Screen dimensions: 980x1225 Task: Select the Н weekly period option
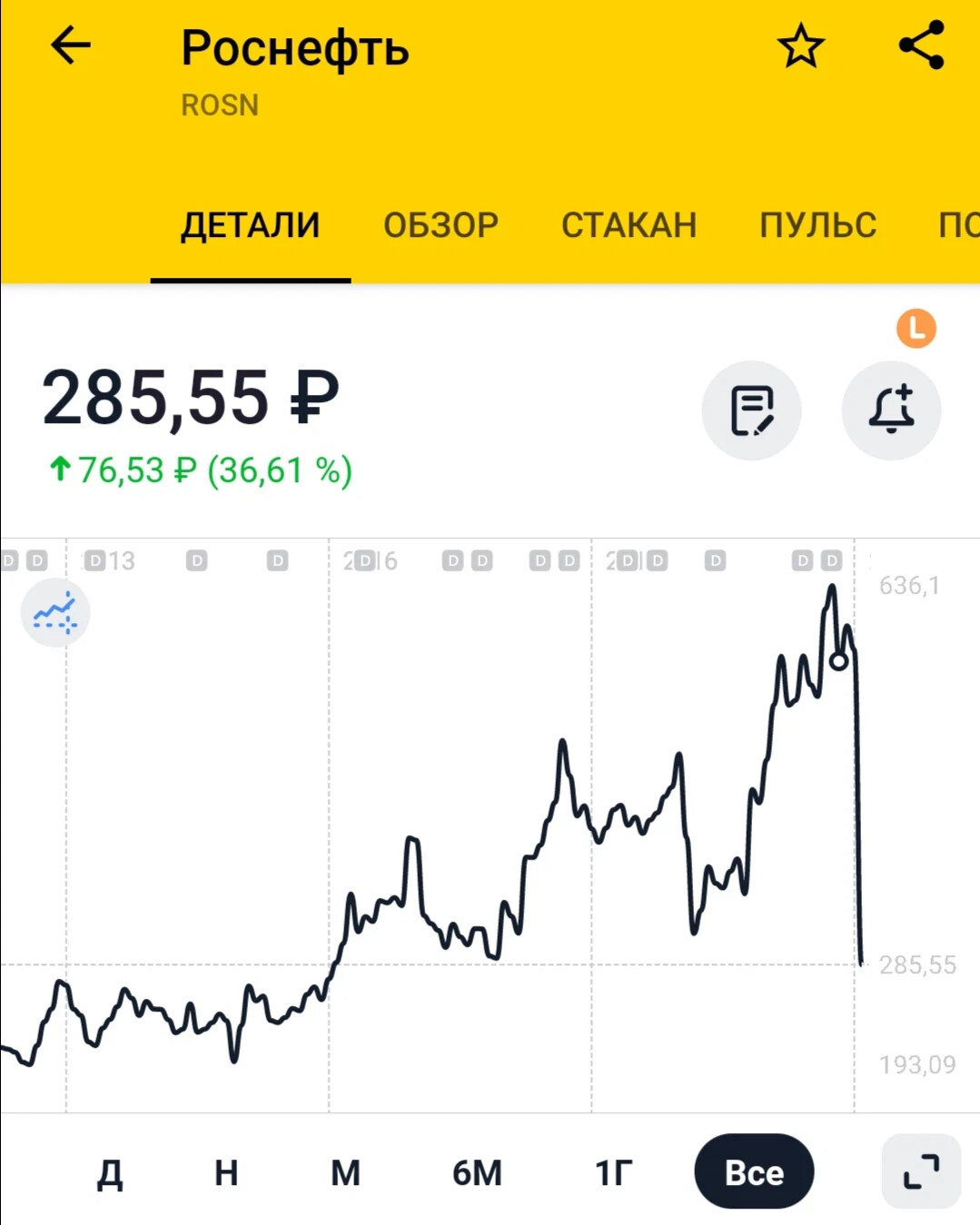[x=225, y=1171]
